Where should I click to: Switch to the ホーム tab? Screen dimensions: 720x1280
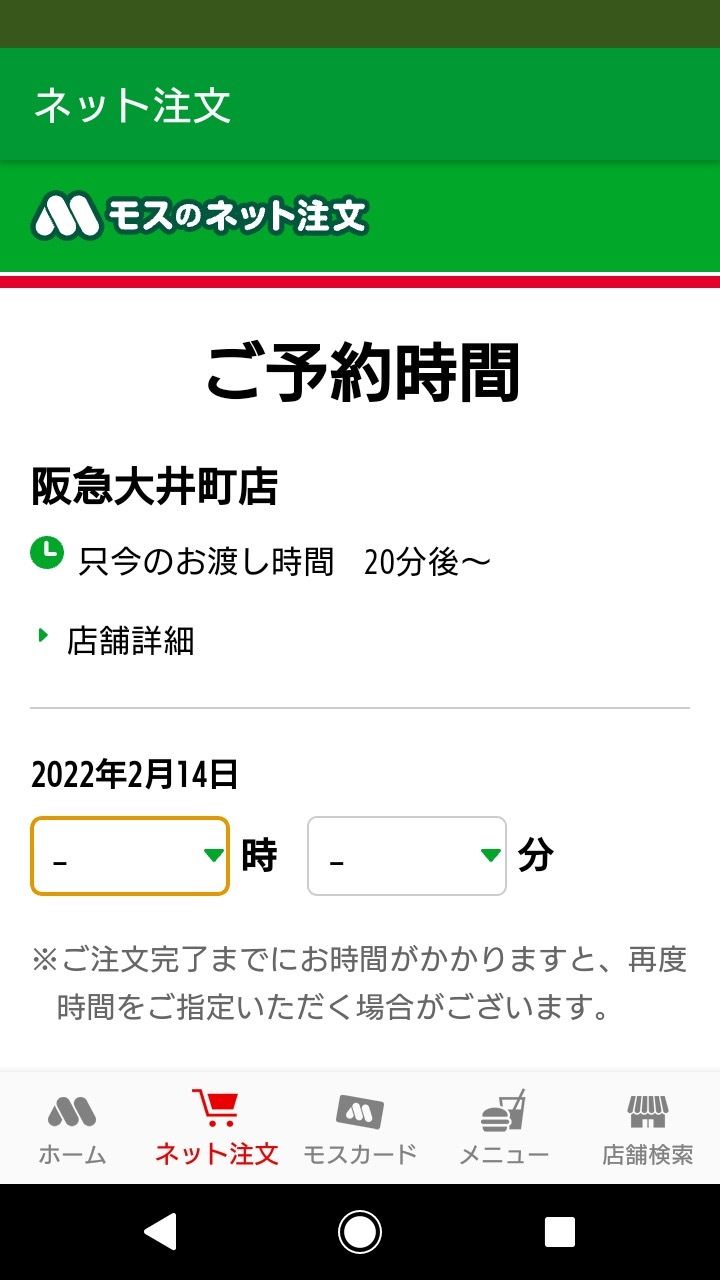(72, 1128)
